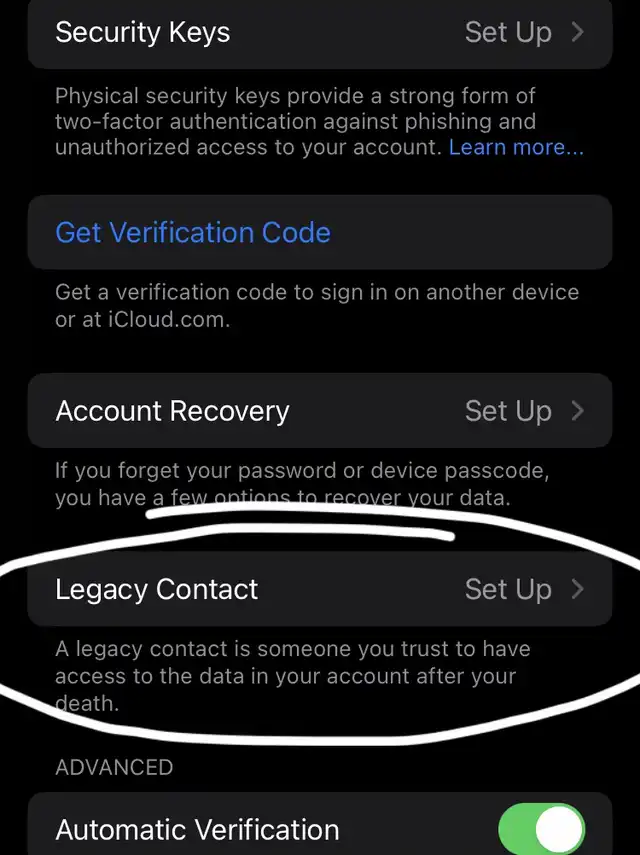The image size is (640, 855).
Task: Follow the Learn more link
Action: (x=516, y=148)
